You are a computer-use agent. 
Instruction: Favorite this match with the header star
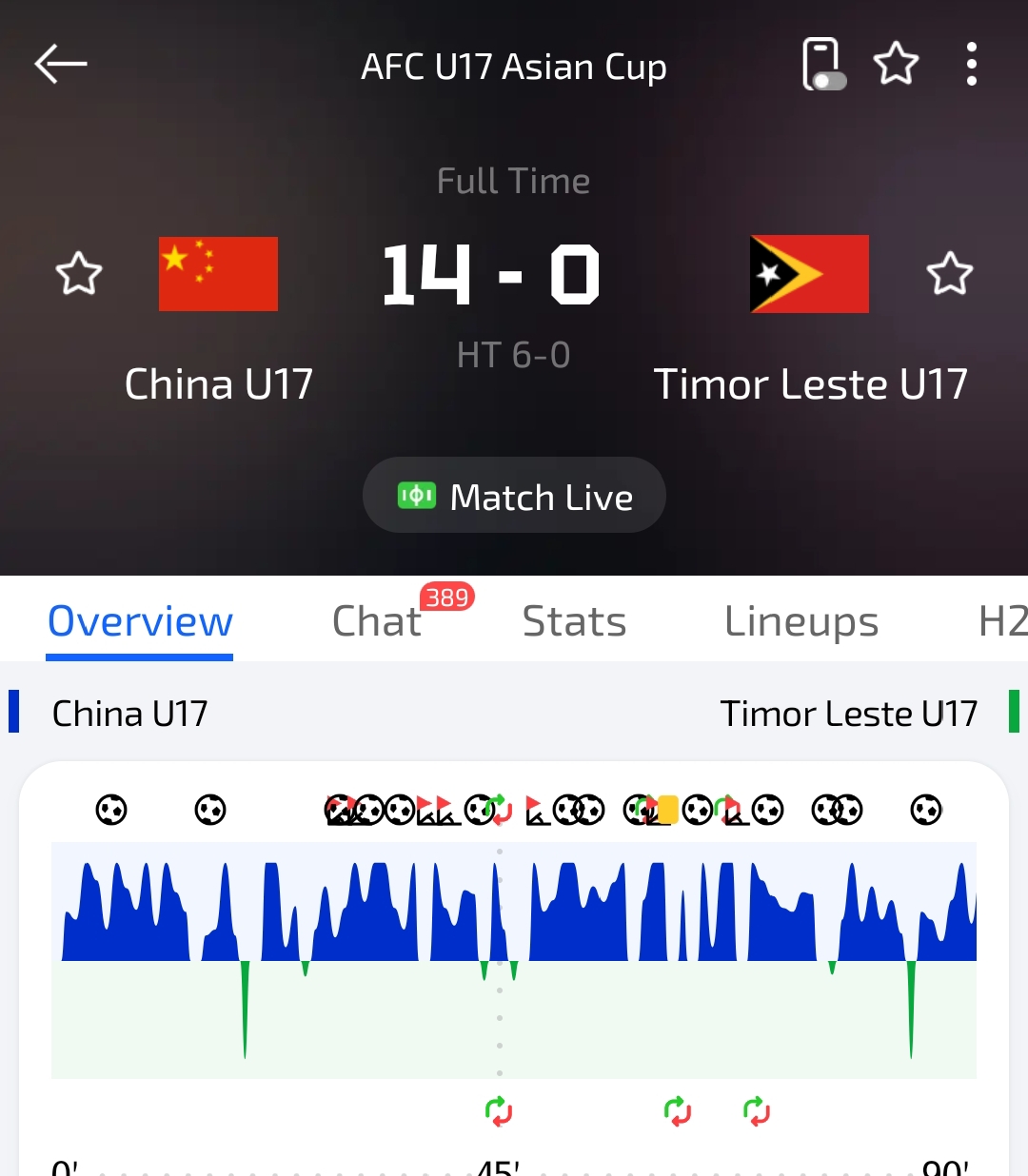(x=896, y=65)
